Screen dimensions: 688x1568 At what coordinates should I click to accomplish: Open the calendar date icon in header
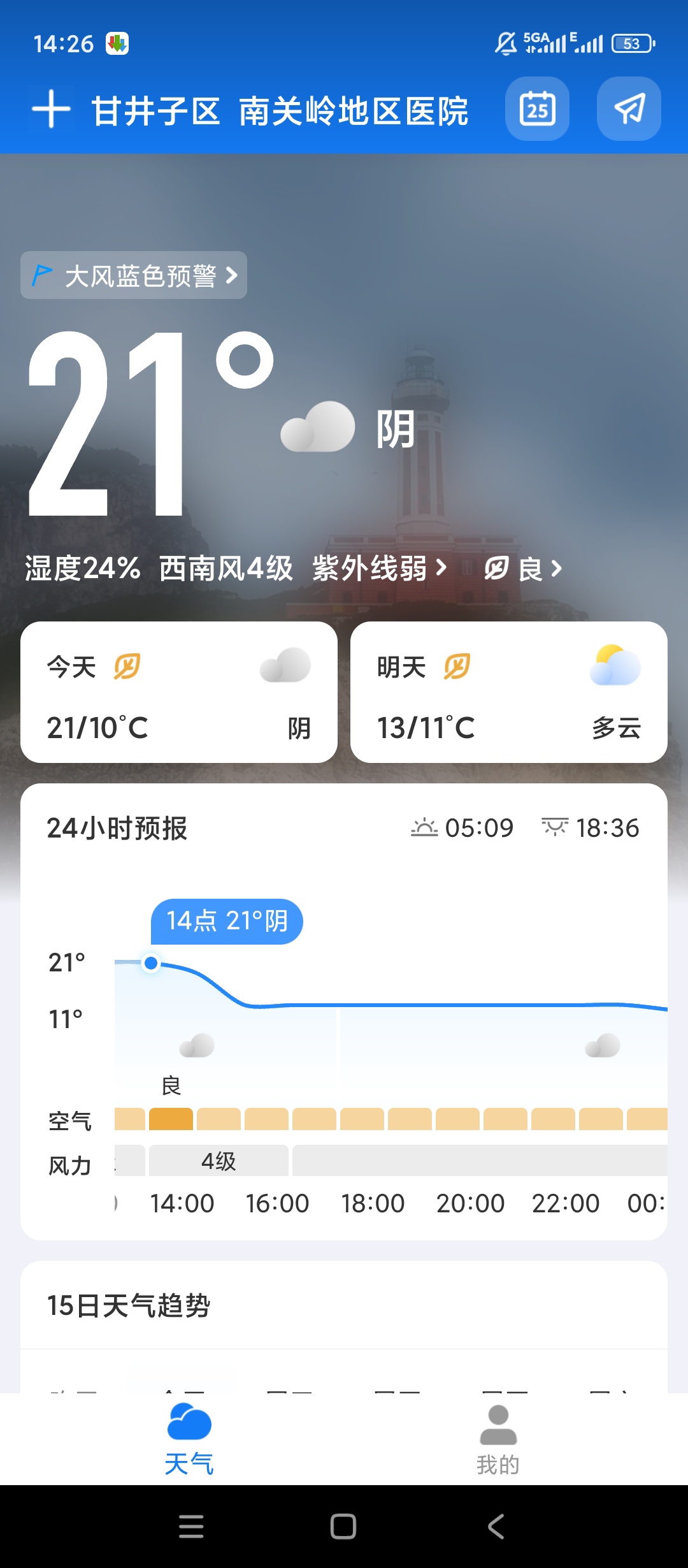coord(537,109)
